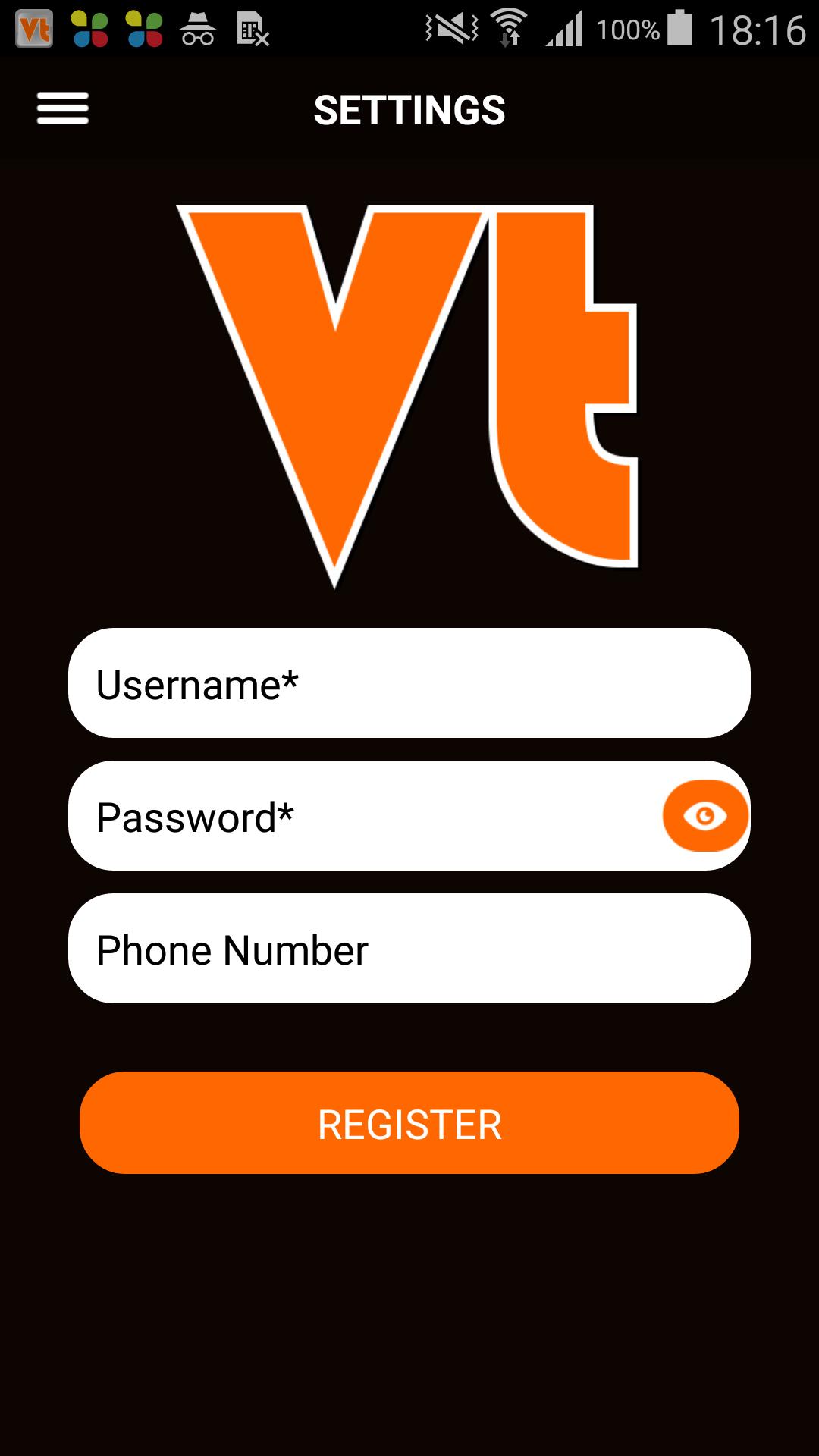Open the hamburger drawer menu
This screenshot has width=819, height=1456.
(x=63, y=108)
